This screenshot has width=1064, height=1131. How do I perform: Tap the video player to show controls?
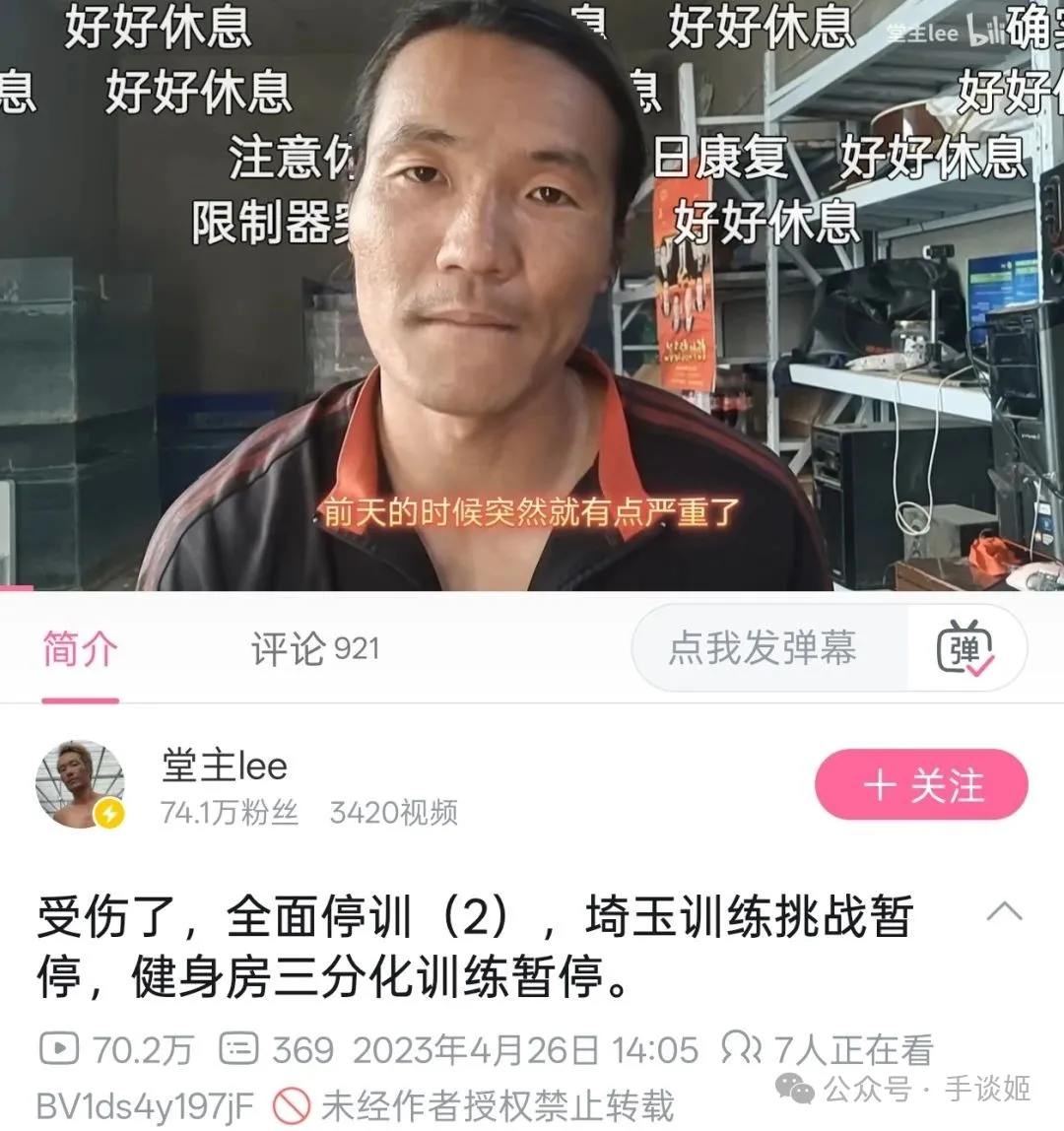[532, 296]
